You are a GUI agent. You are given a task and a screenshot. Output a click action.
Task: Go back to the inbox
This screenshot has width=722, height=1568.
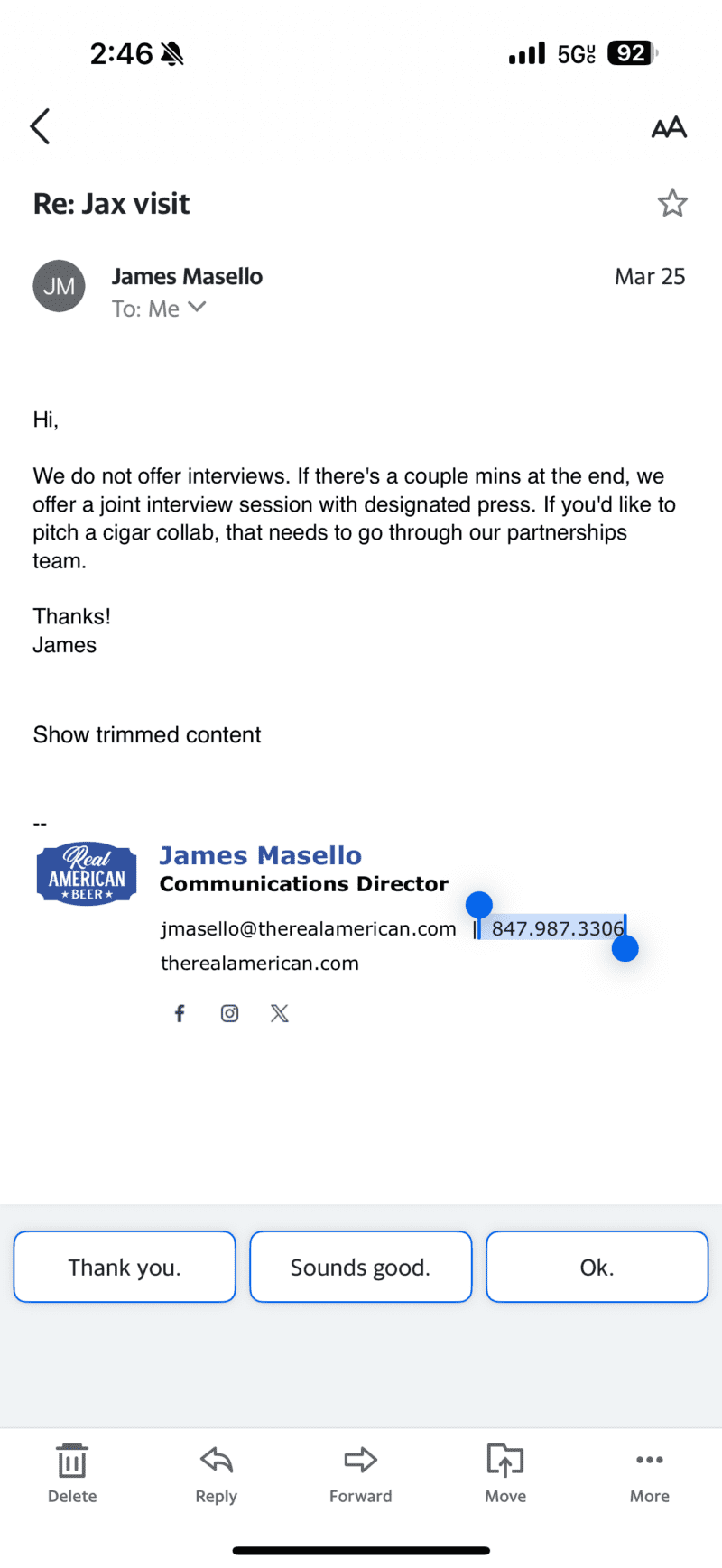click(x=40, y=126)
